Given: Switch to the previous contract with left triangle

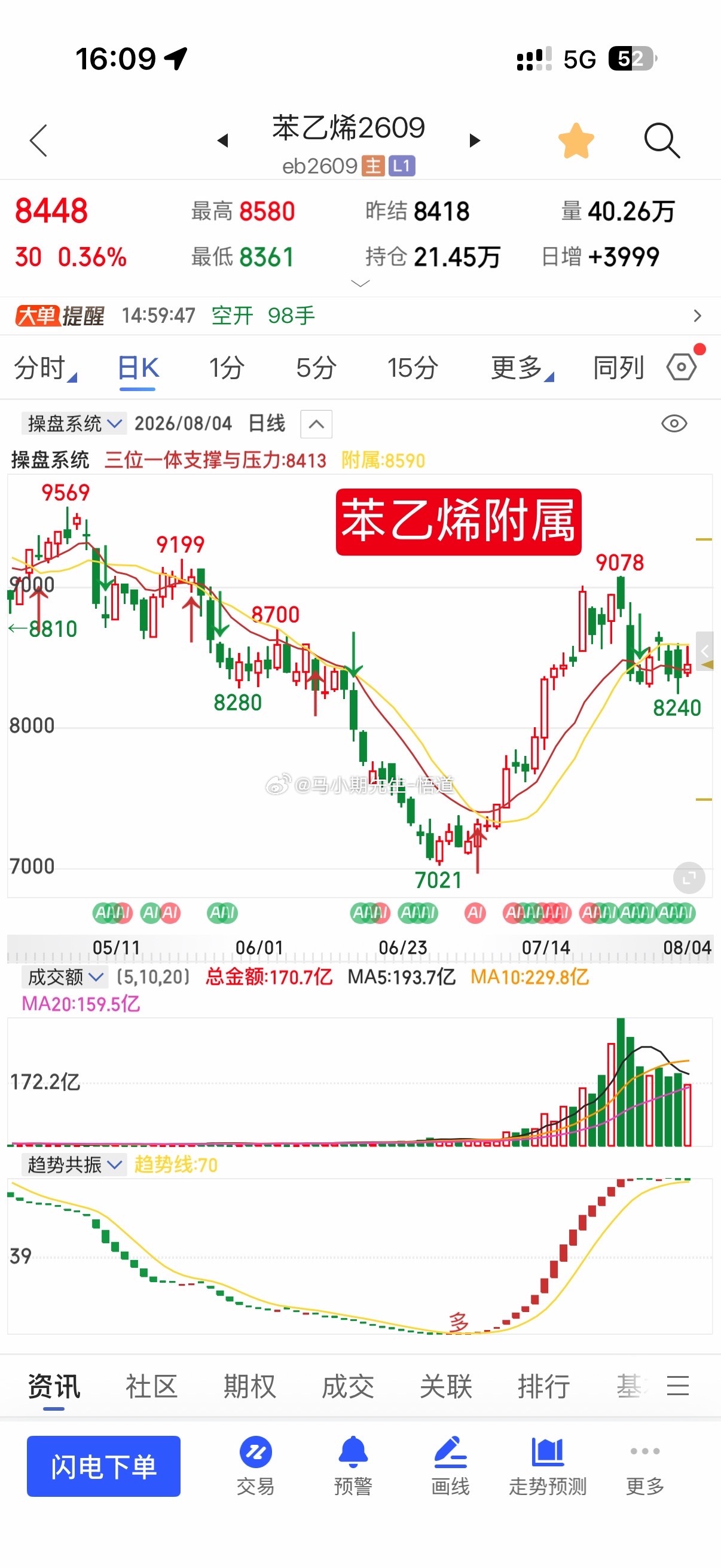Looking at the screenshot, I should coord(222,141).
